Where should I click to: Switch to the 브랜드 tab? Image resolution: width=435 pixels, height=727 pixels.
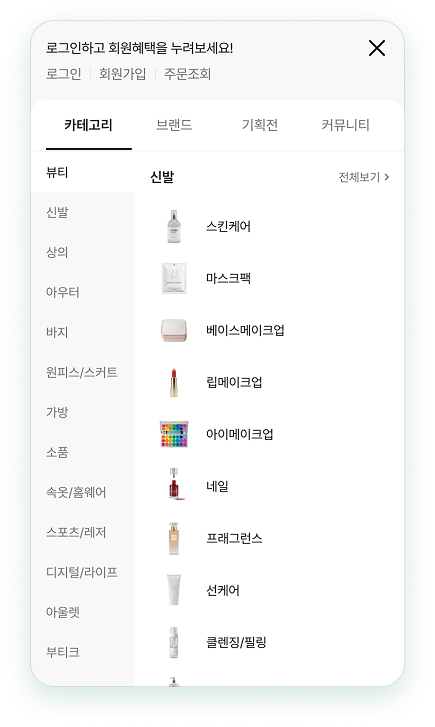pyautogui.click(x=174, y=125)
